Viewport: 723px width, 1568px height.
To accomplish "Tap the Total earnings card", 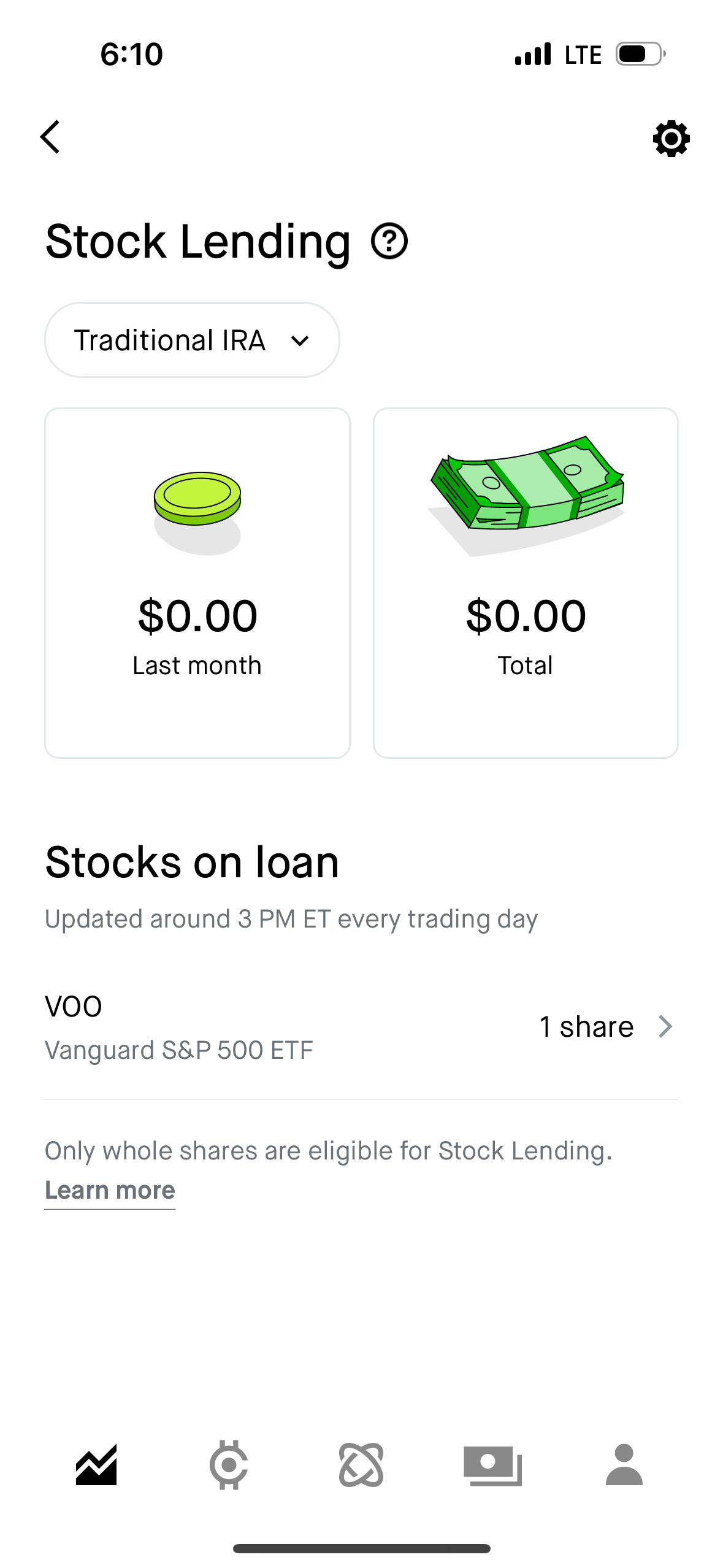I will (526, 583).
